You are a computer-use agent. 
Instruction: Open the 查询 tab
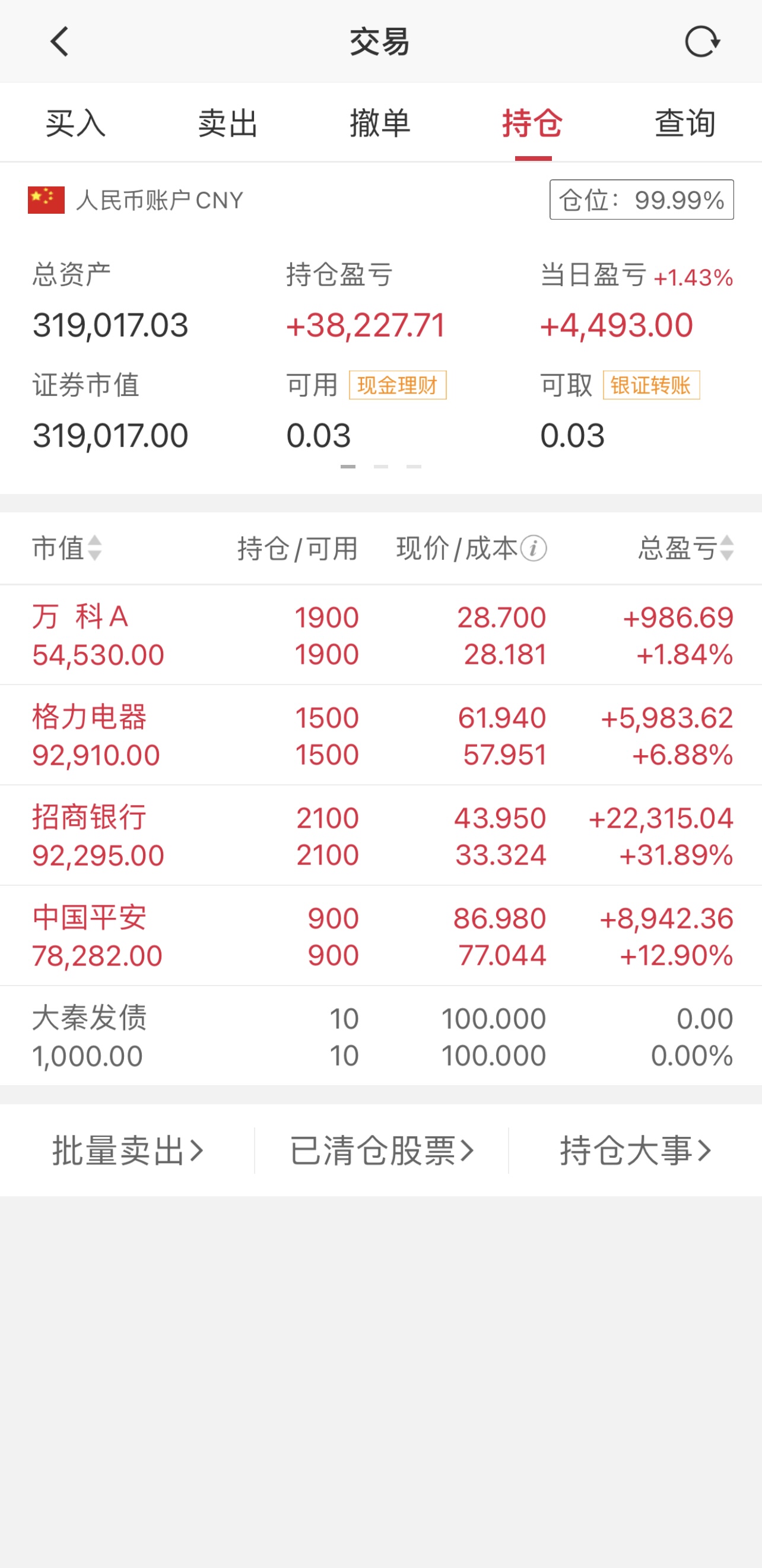(x=685, y=123)
